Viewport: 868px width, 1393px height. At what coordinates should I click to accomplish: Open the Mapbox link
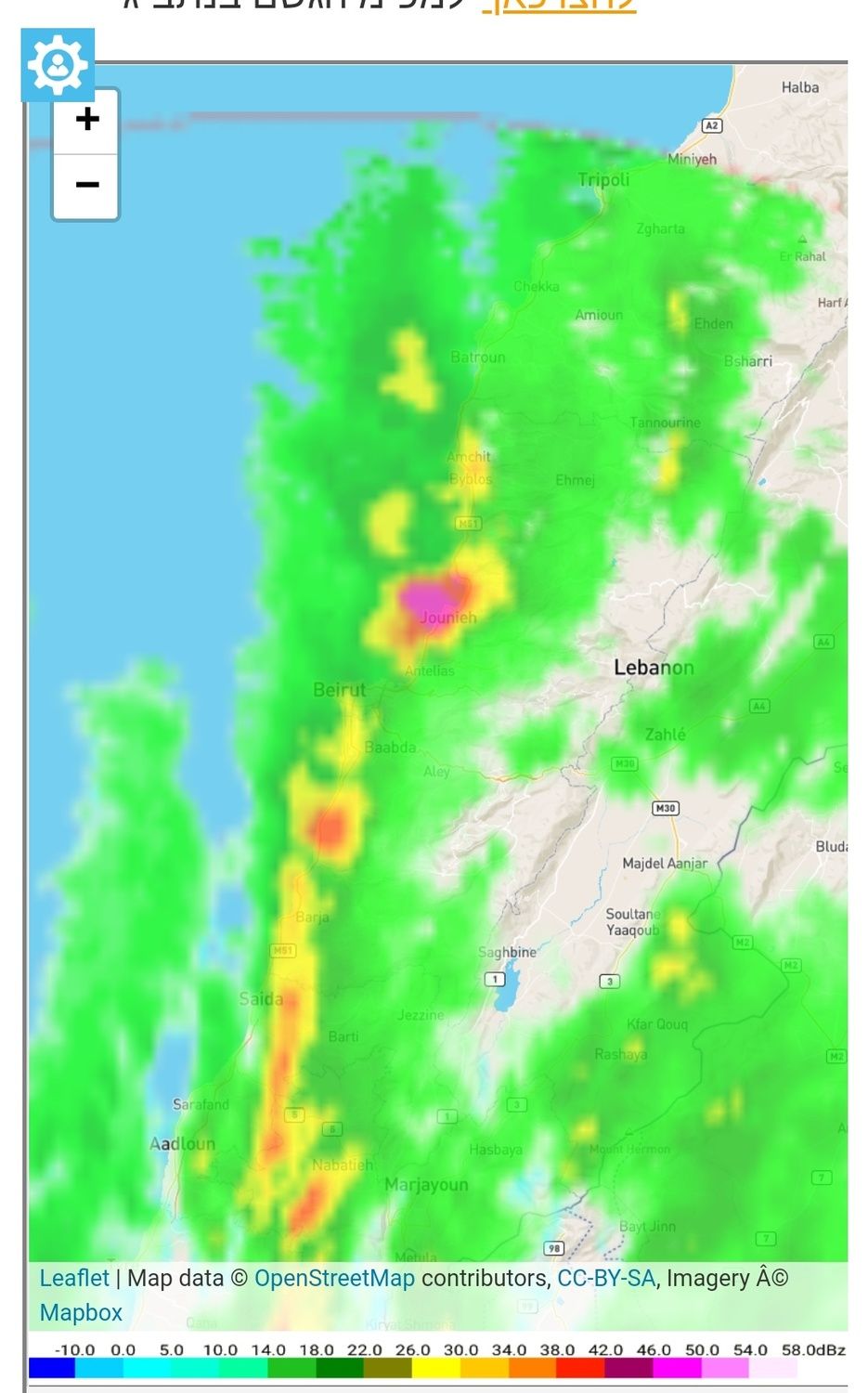(81, 1313)
